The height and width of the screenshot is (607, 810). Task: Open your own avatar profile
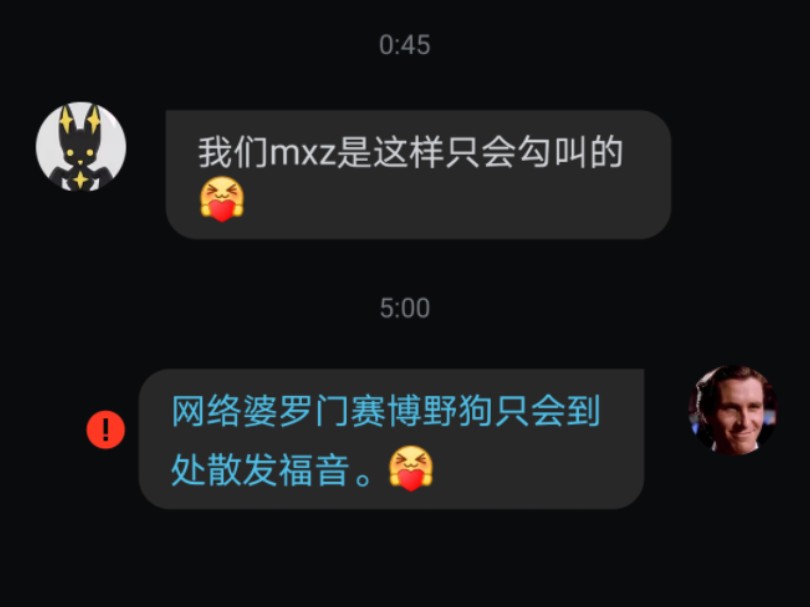point(732,410)
